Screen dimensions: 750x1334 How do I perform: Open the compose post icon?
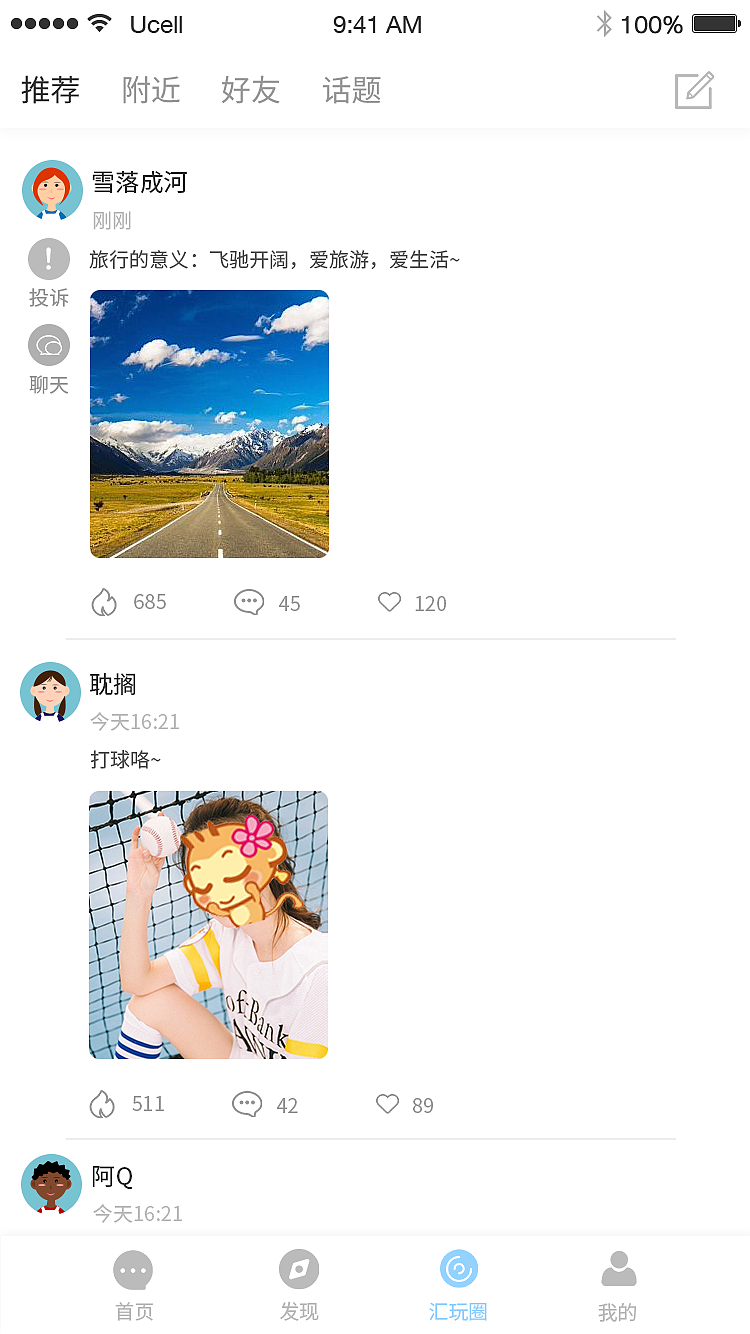coord(694,89)
